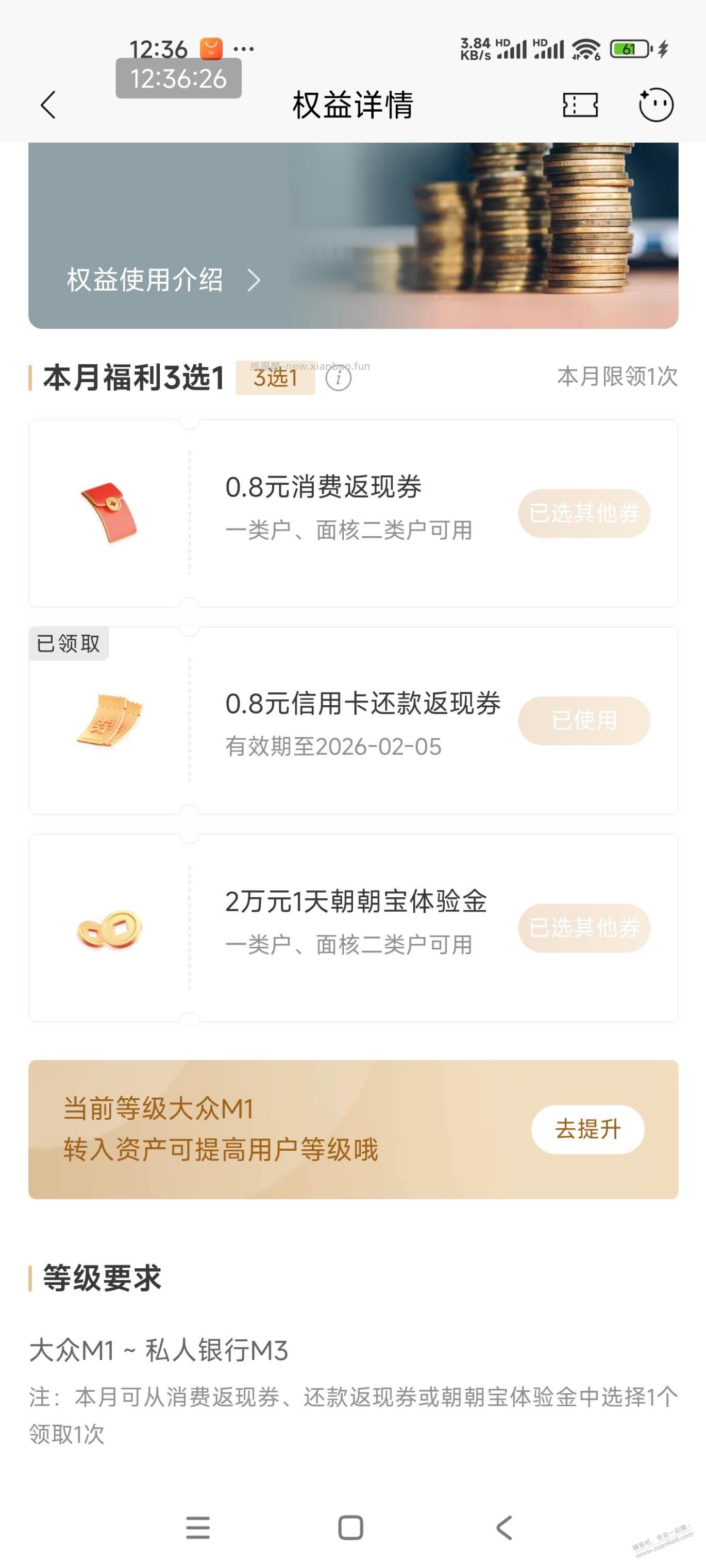The image size is (706, 1568).
Task: Tap the 已领取 badge on the claimed coupon
Action: coord(69,641)
